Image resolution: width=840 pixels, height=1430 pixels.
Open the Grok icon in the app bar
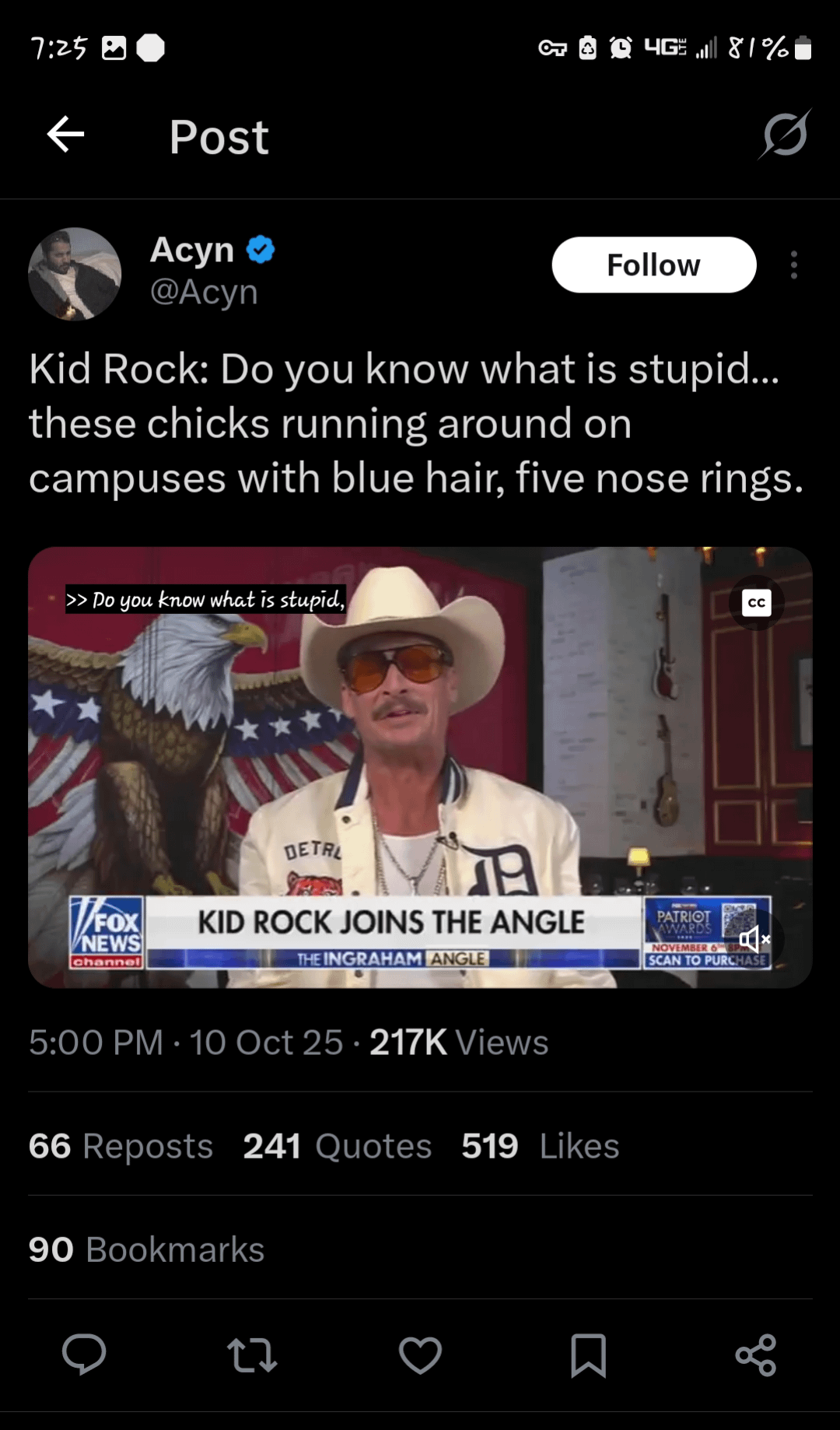point(785,135)
